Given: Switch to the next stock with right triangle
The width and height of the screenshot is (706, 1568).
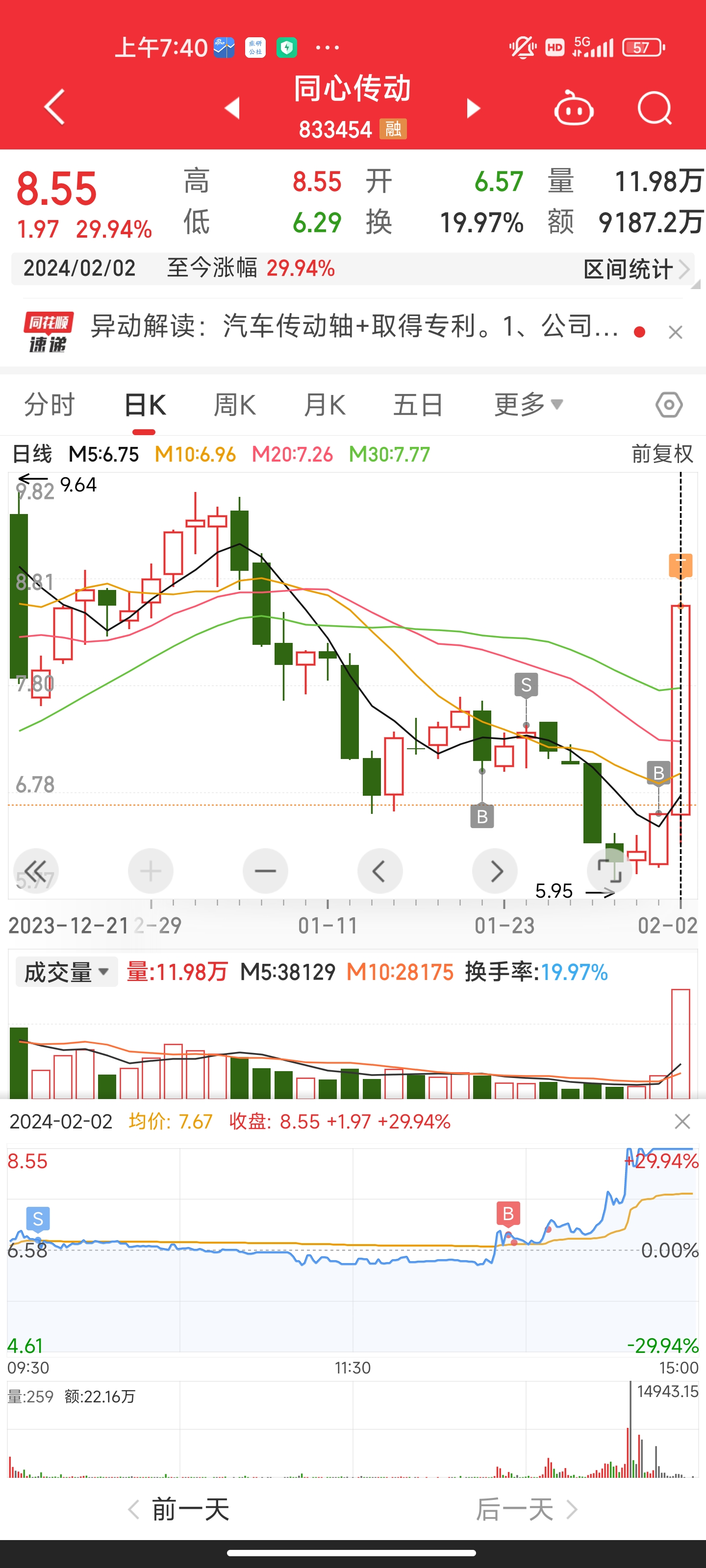Looking at the screenshot, I should (473, 108).
